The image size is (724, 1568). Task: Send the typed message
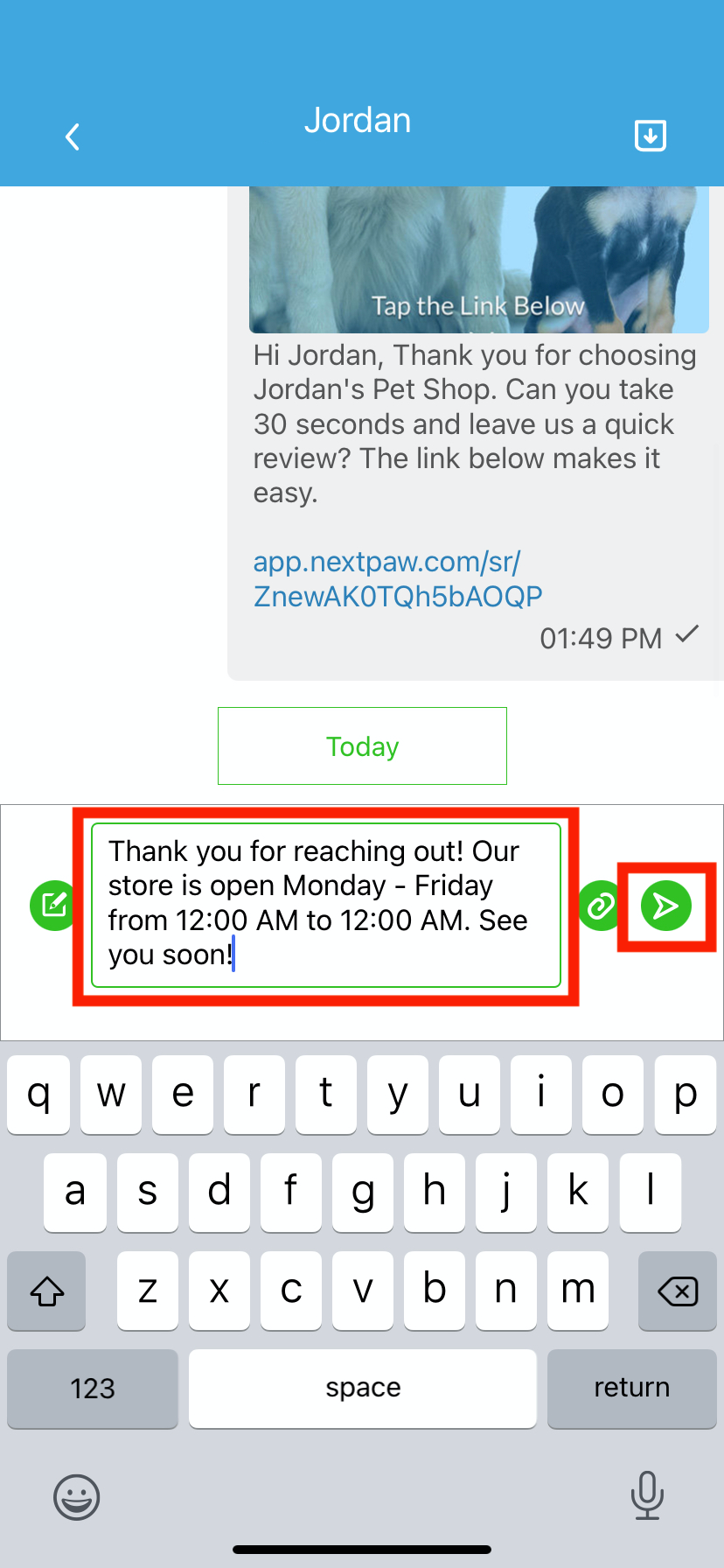[666, 906]
